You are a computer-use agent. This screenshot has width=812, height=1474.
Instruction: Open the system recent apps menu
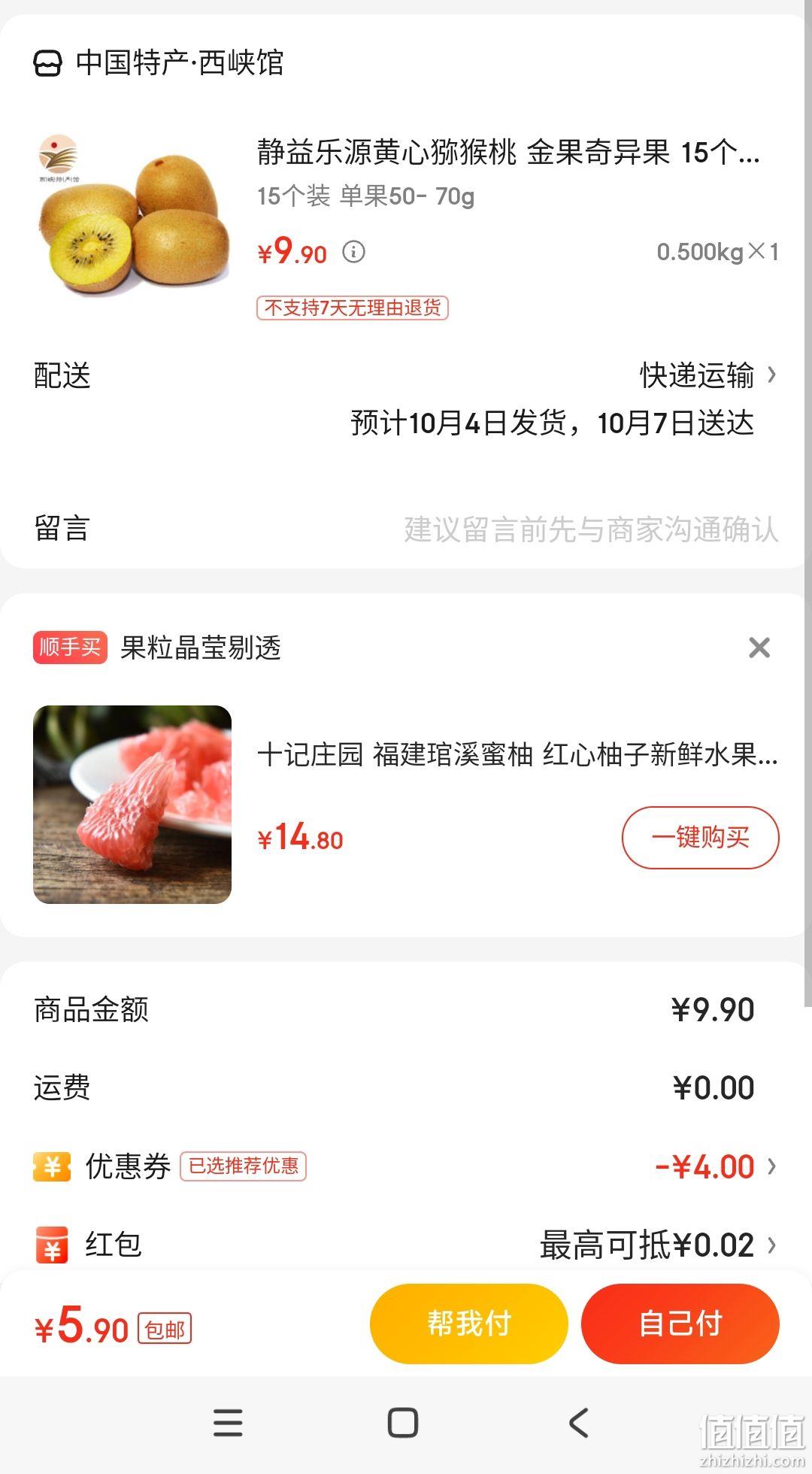click(x=228, y=1423)
